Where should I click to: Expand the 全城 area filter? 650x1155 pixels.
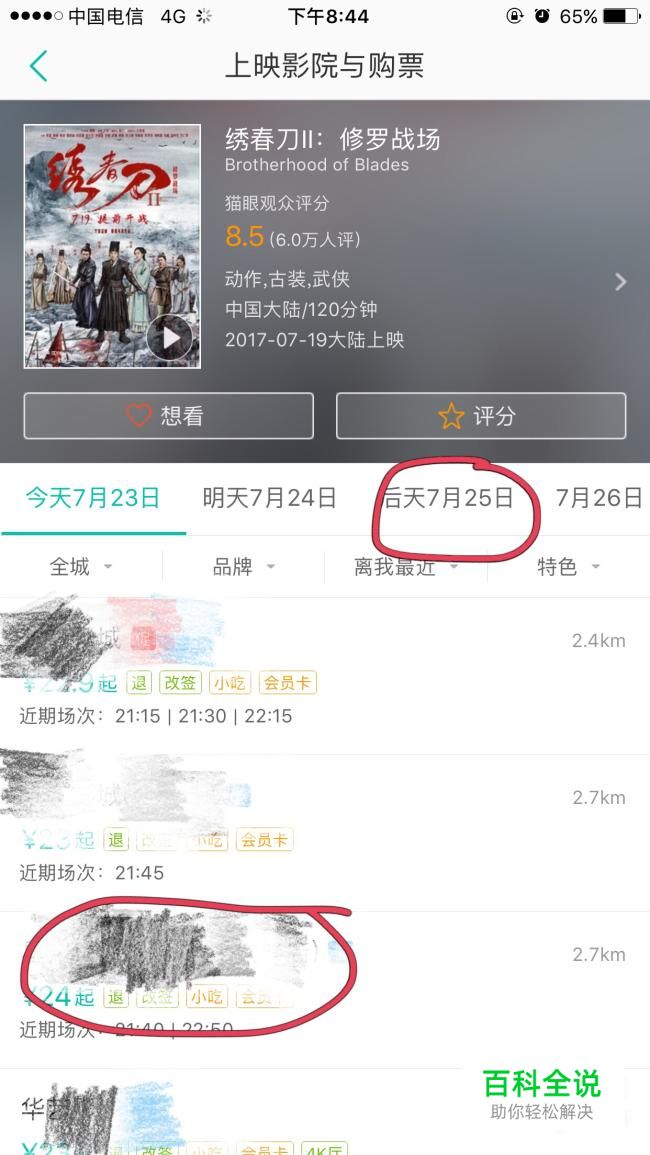[81, 566]
